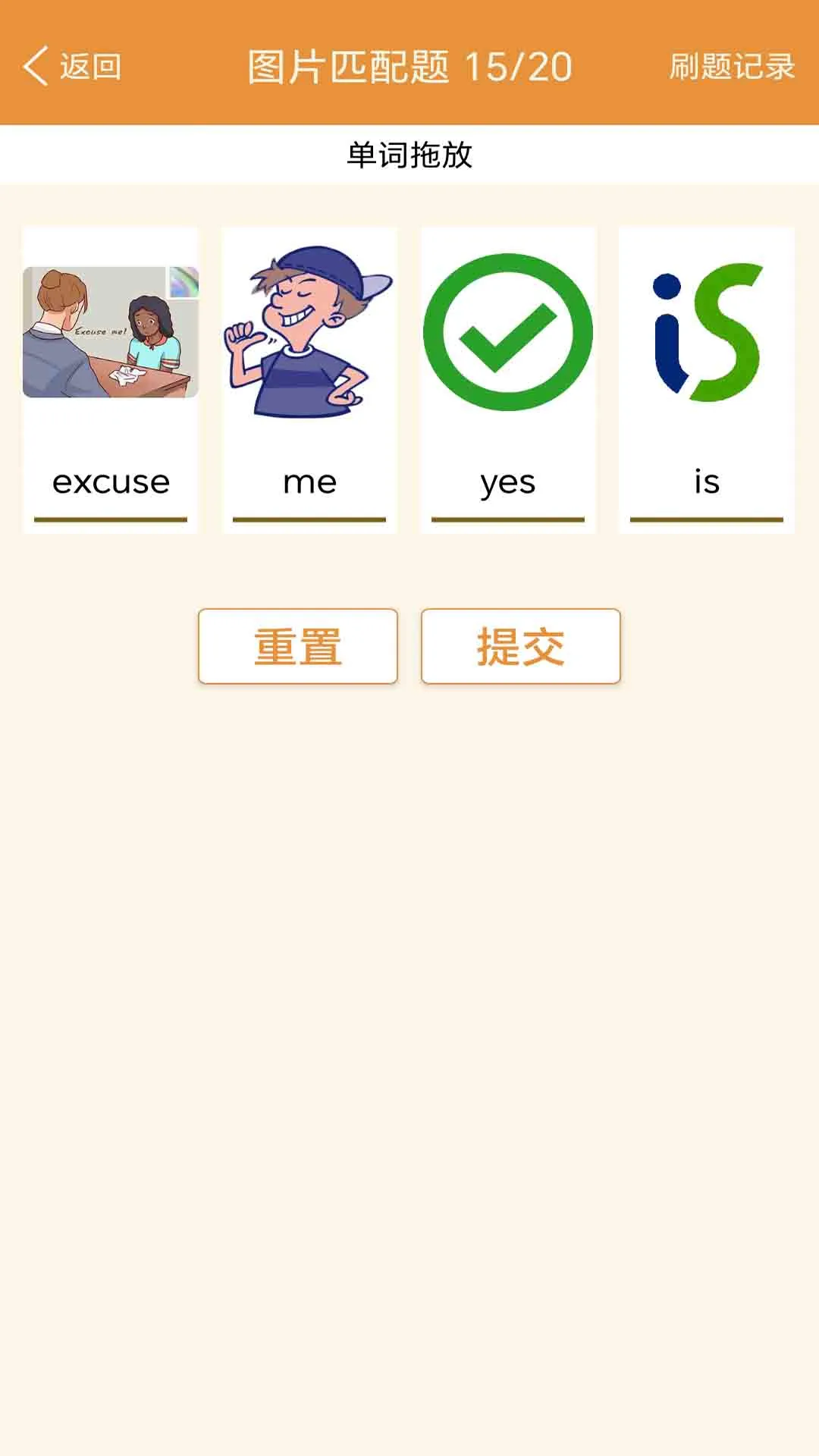Select the word label 'excuse'
This screenshot has height=1456, width=819.
point(111,482)
